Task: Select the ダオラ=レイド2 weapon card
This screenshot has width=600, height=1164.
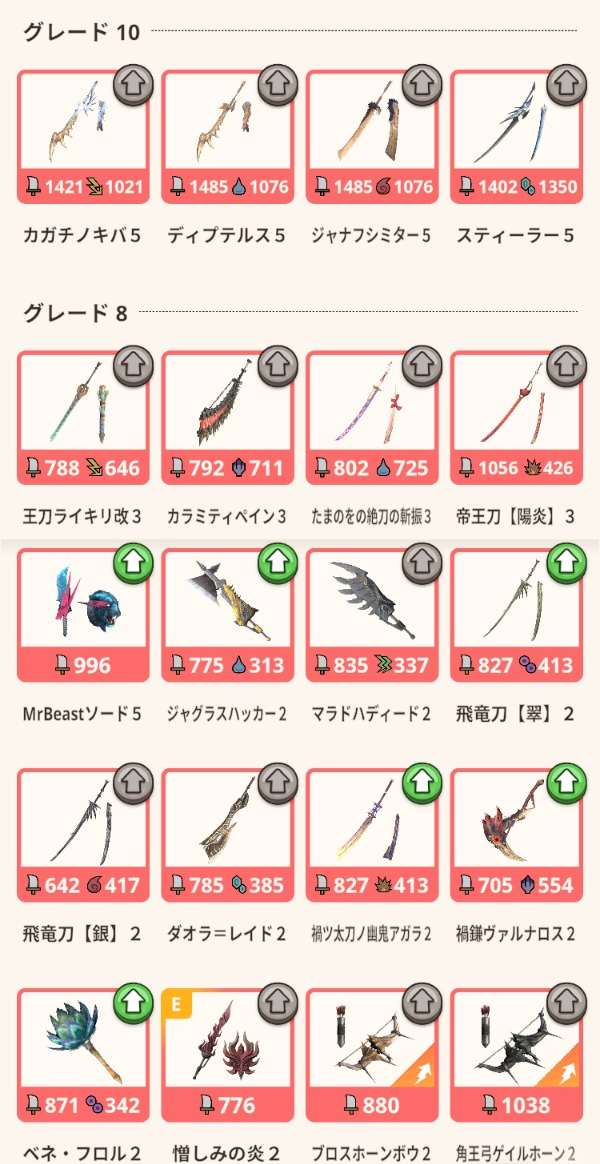Action: pyautogui.click(x=227, y=834)
